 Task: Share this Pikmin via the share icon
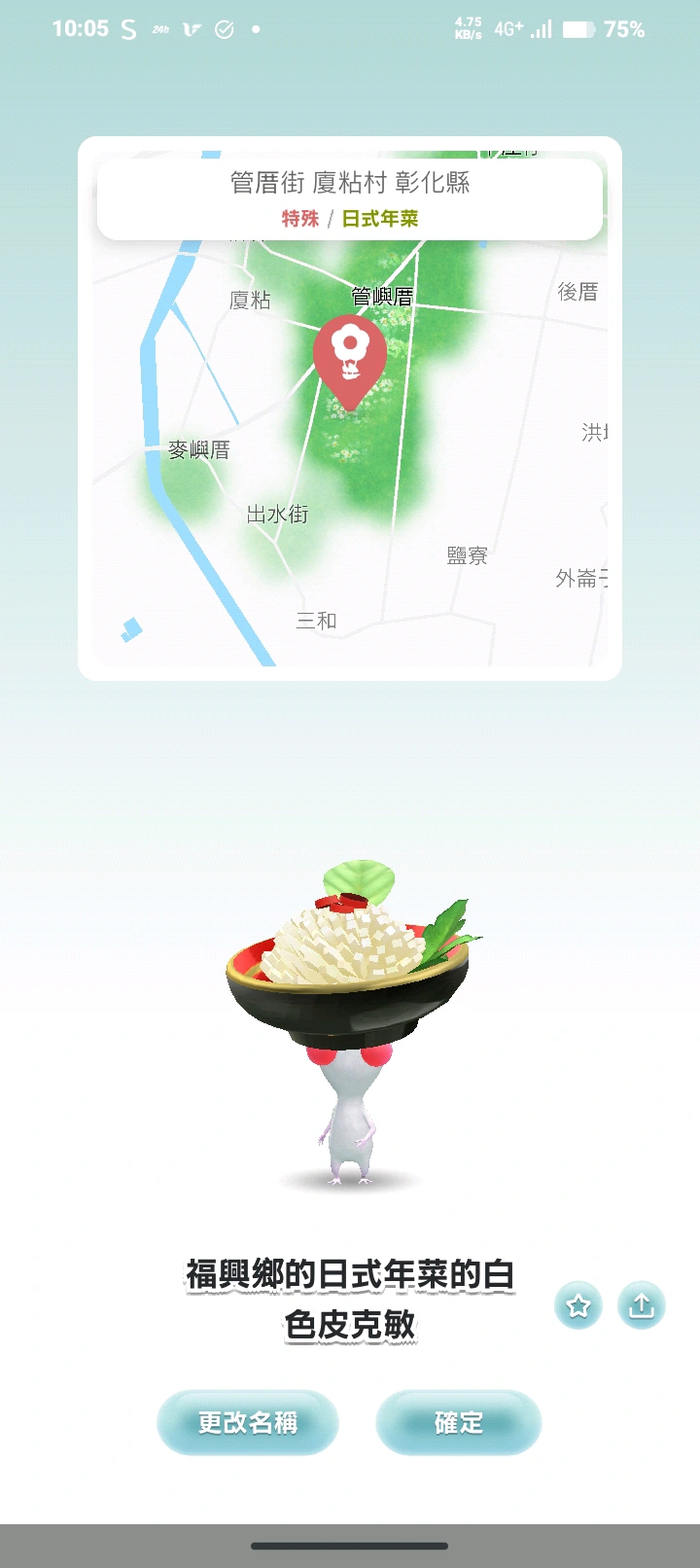click(642, 1305)
